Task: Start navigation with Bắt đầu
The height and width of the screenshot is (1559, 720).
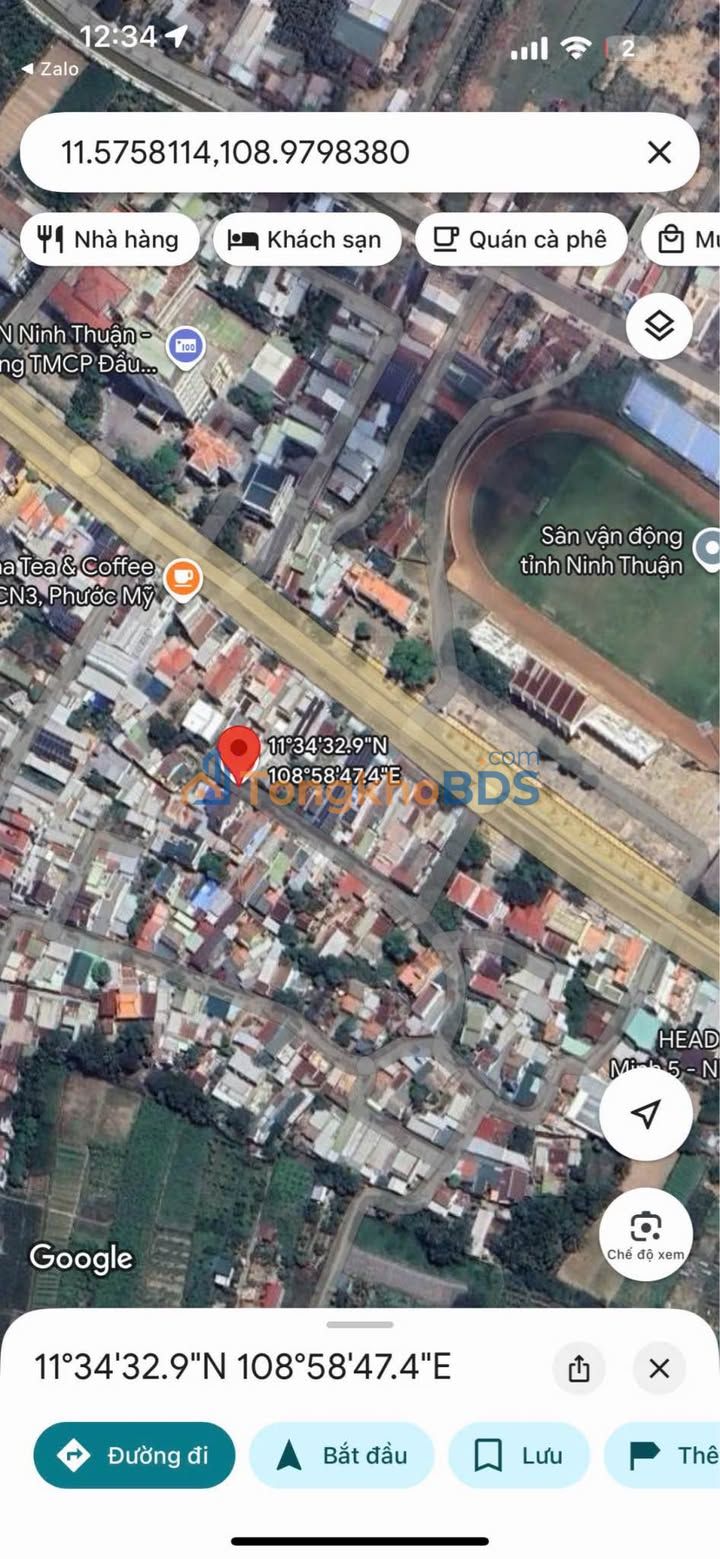Action: [x=341, y=1455]
